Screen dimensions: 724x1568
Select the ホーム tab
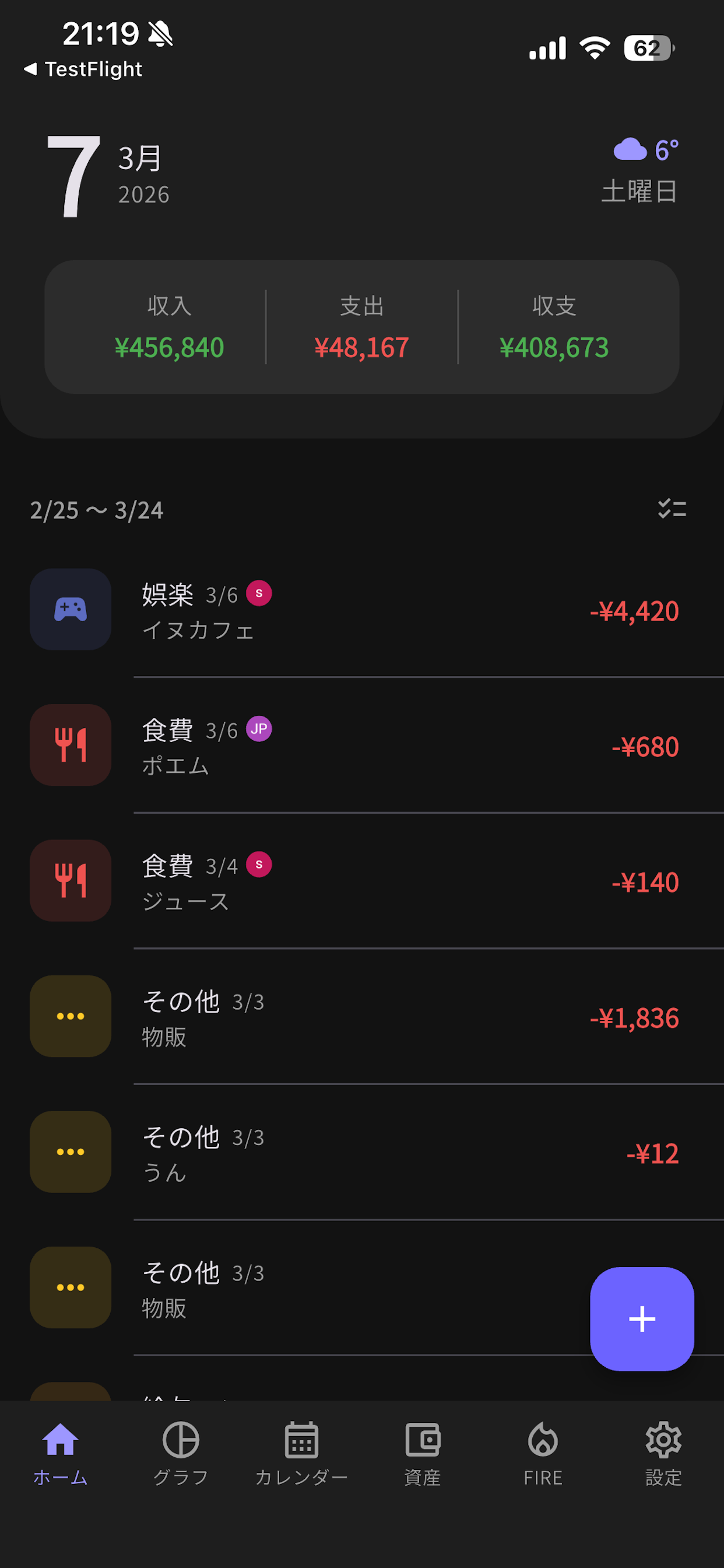click(x=60, y=1452)
